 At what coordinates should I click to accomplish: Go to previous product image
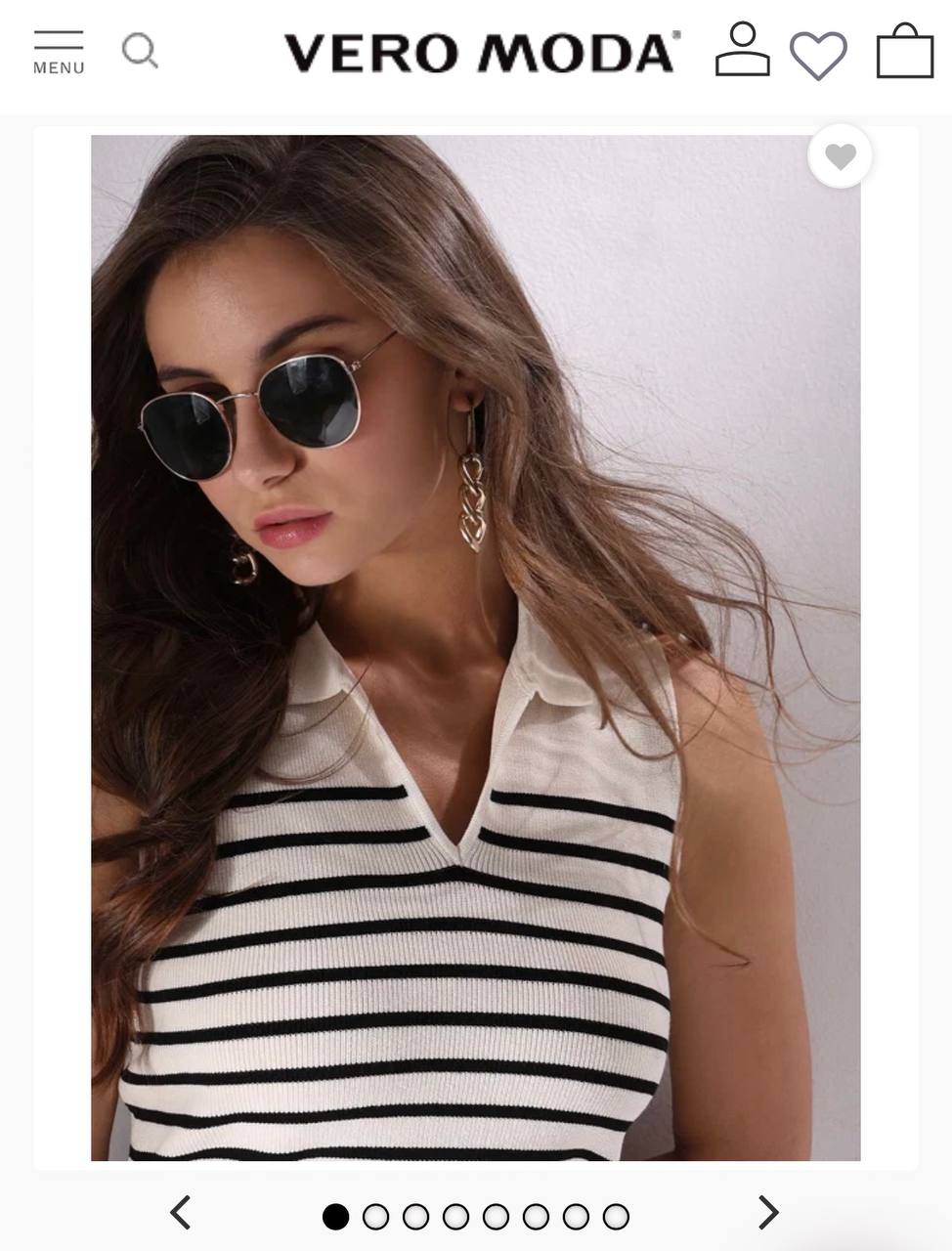point(181,1213)
